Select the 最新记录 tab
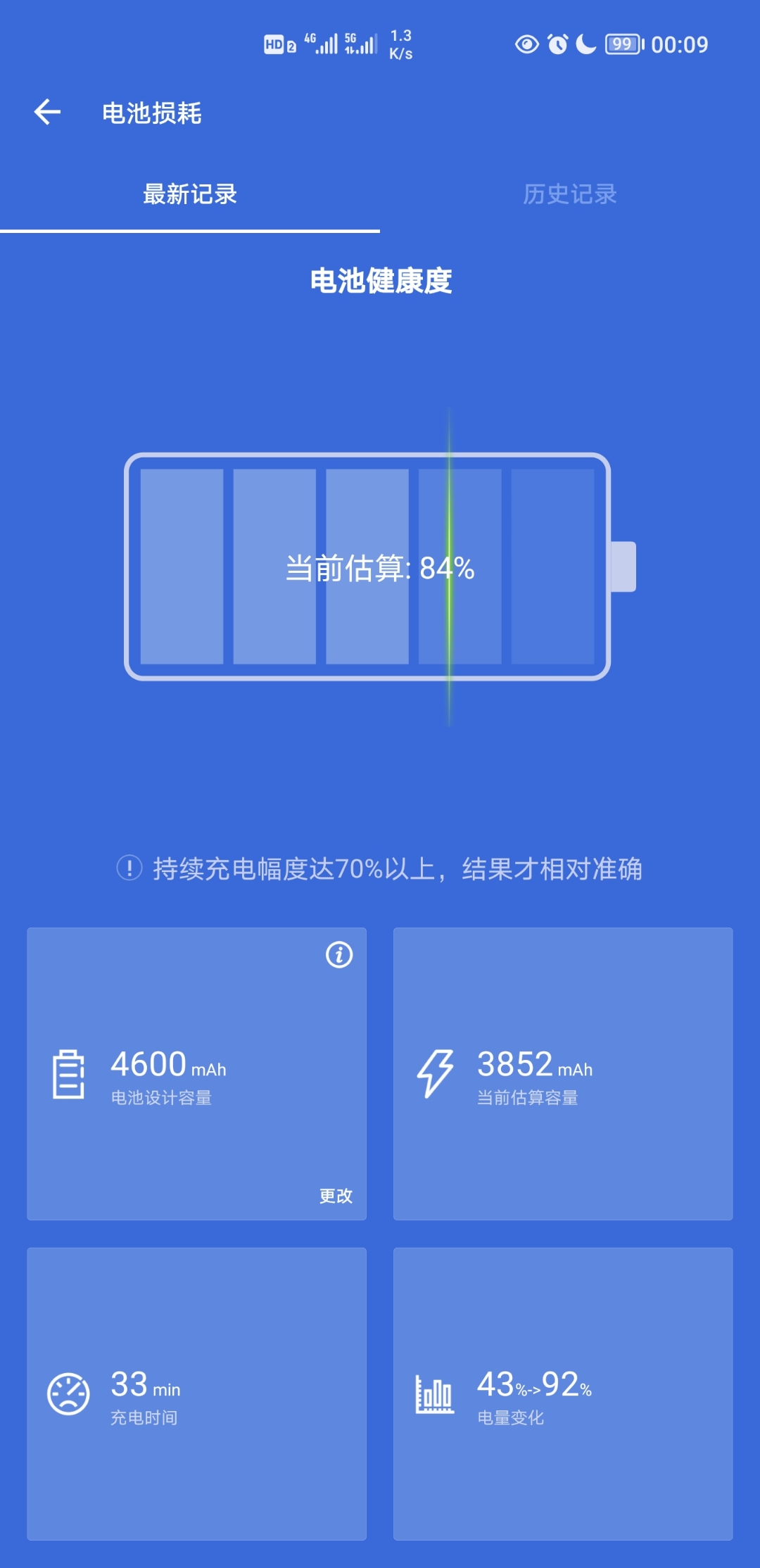Screen dimensions: 760x1568 [x=190, y=194]
